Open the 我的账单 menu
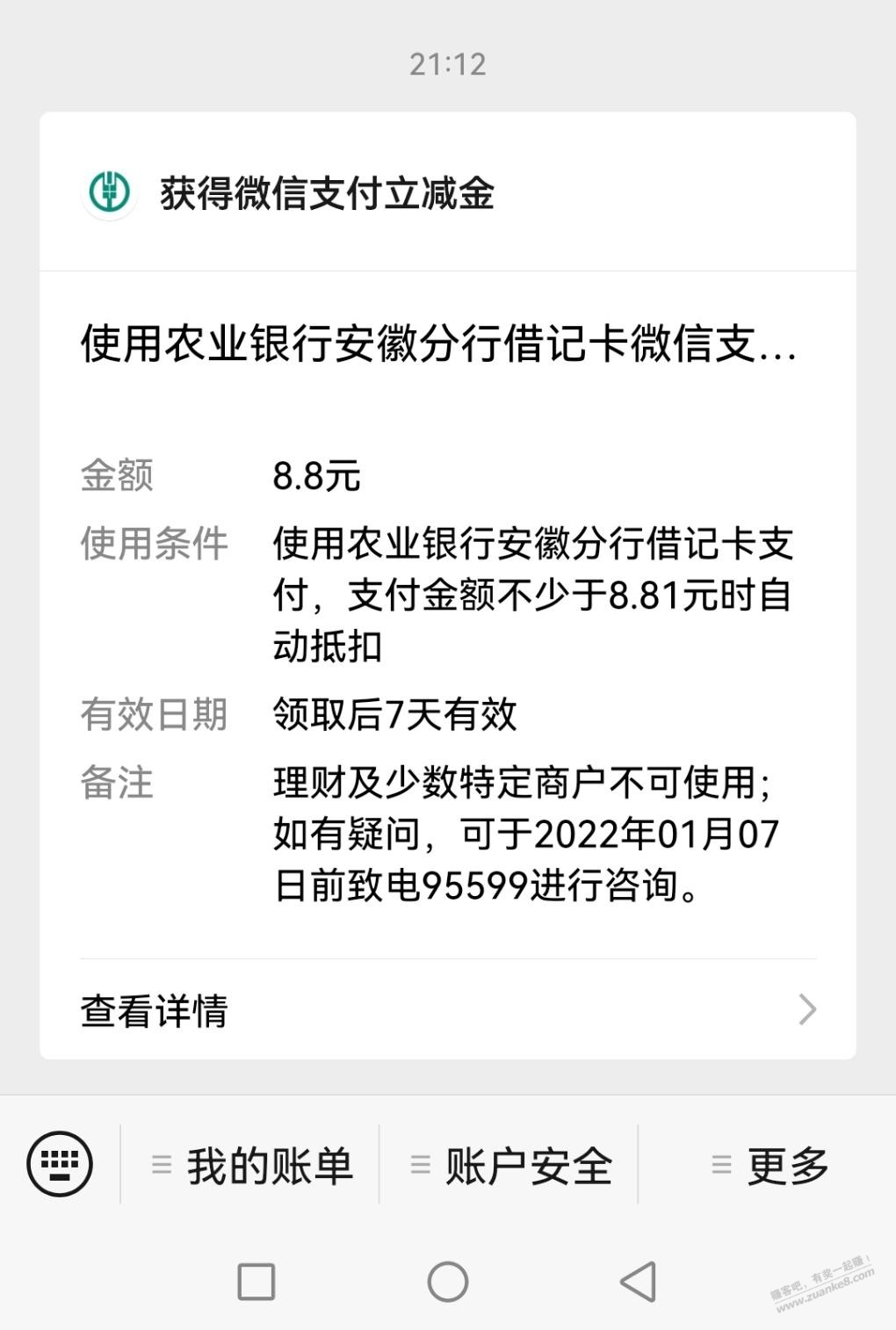Viewport: 896px width, 1330px height. 251,1166
